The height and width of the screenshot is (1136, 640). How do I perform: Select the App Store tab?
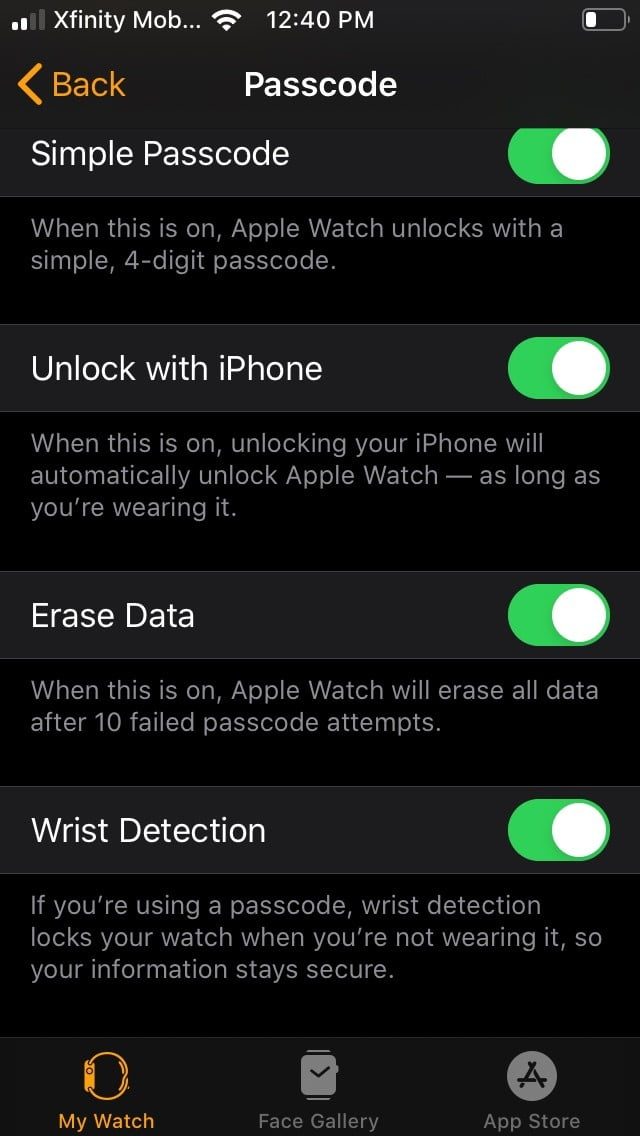531,1090
